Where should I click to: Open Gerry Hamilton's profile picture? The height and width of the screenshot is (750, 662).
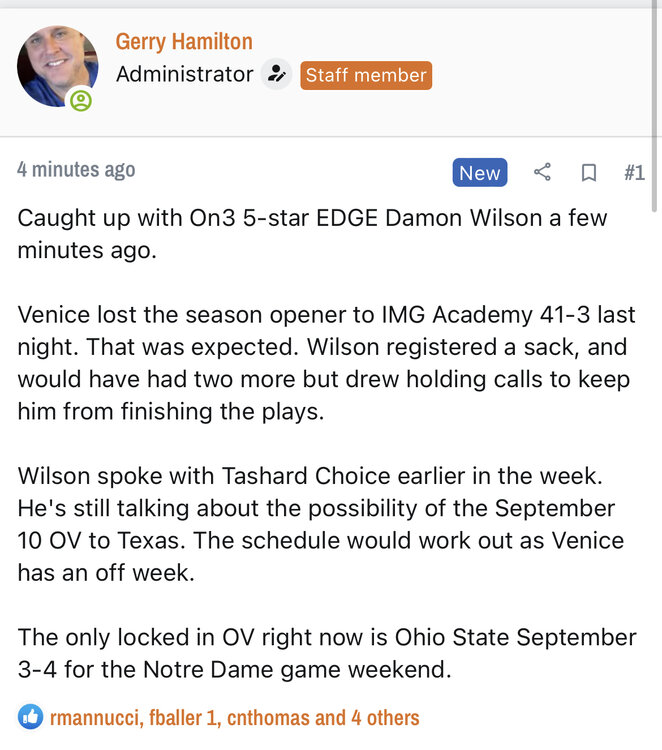[x=57, y=66]
